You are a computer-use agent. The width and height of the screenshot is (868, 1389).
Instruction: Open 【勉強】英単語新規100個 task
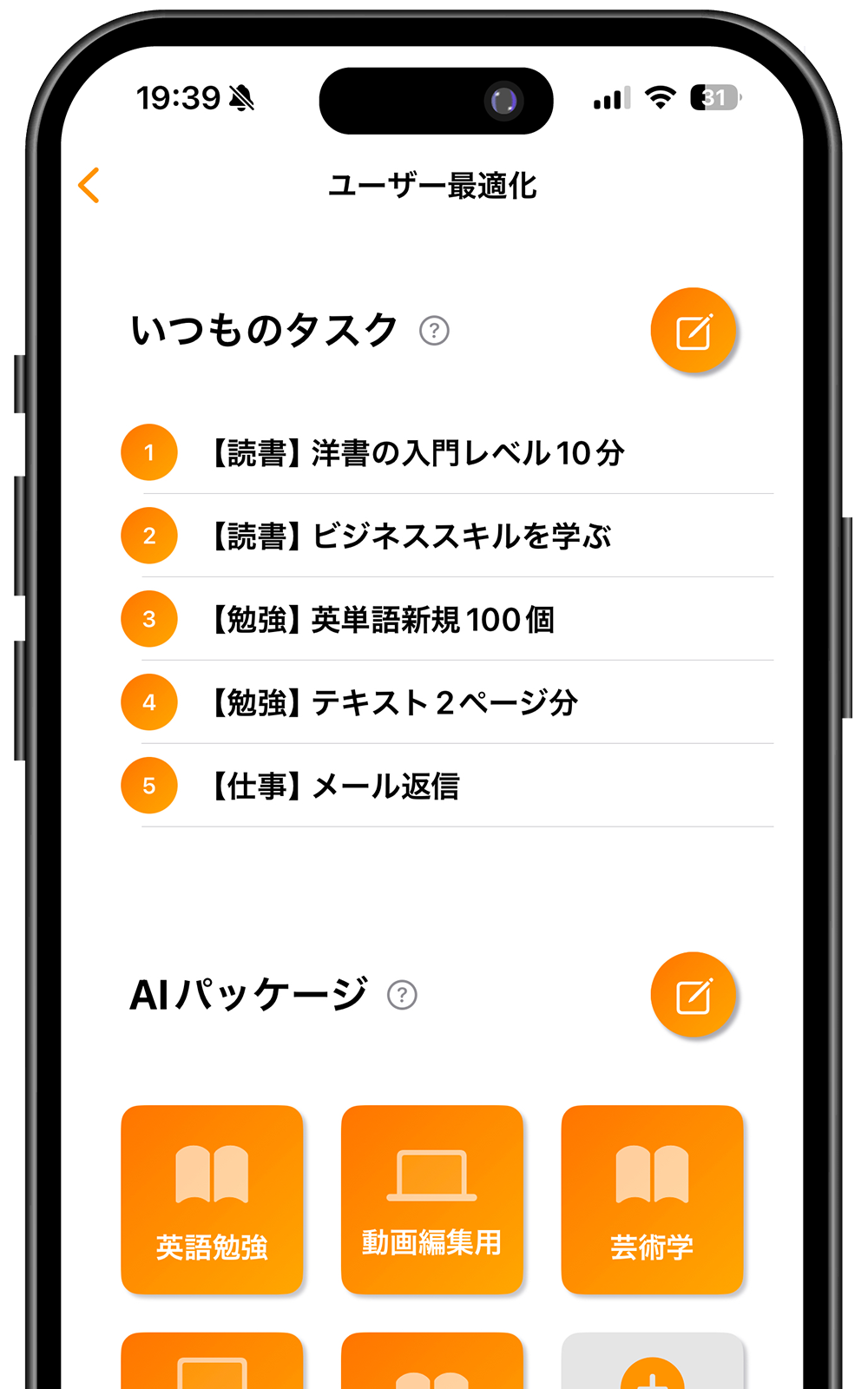(382, 619)
